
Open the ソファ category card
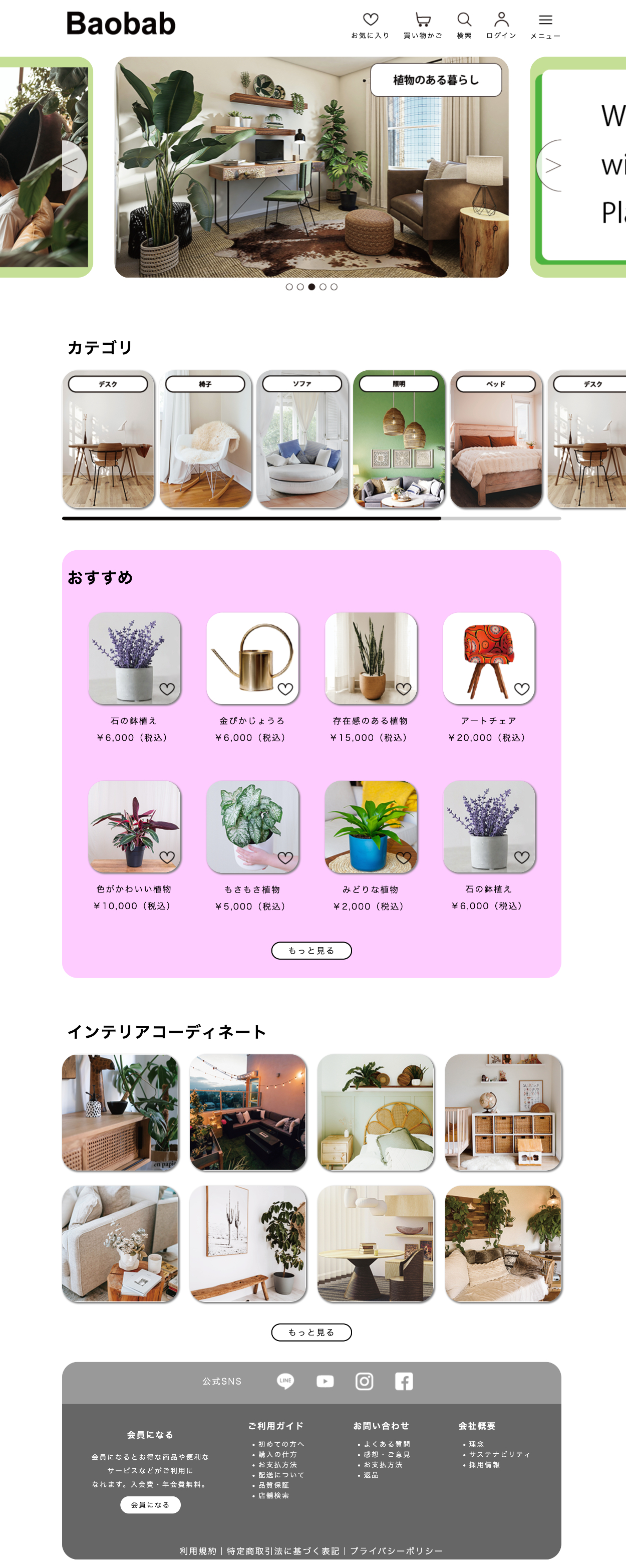click(x=302, y=439)
